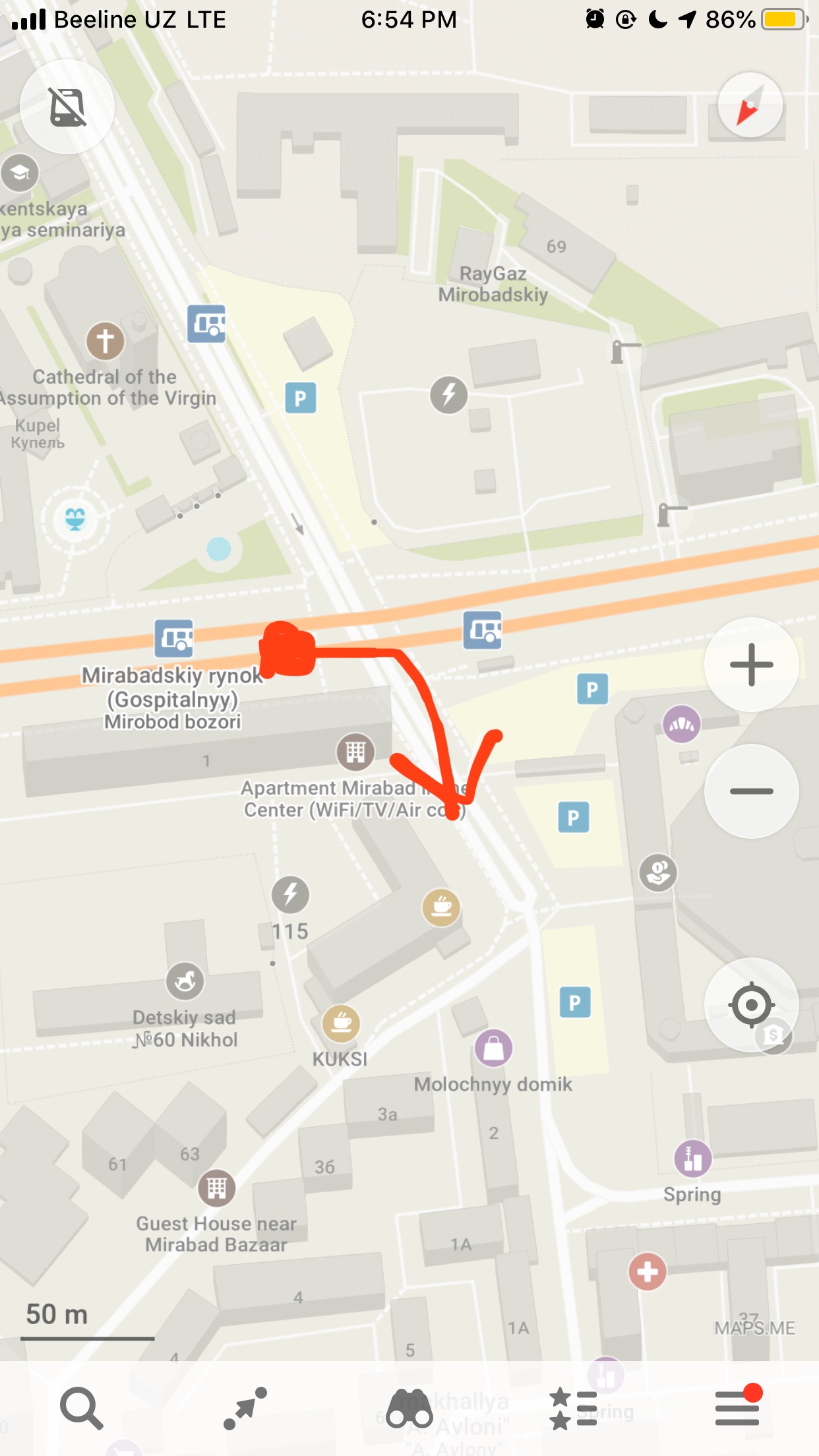Center map on my location
Screen dimensions: 819x1456
coord(751,1005)
